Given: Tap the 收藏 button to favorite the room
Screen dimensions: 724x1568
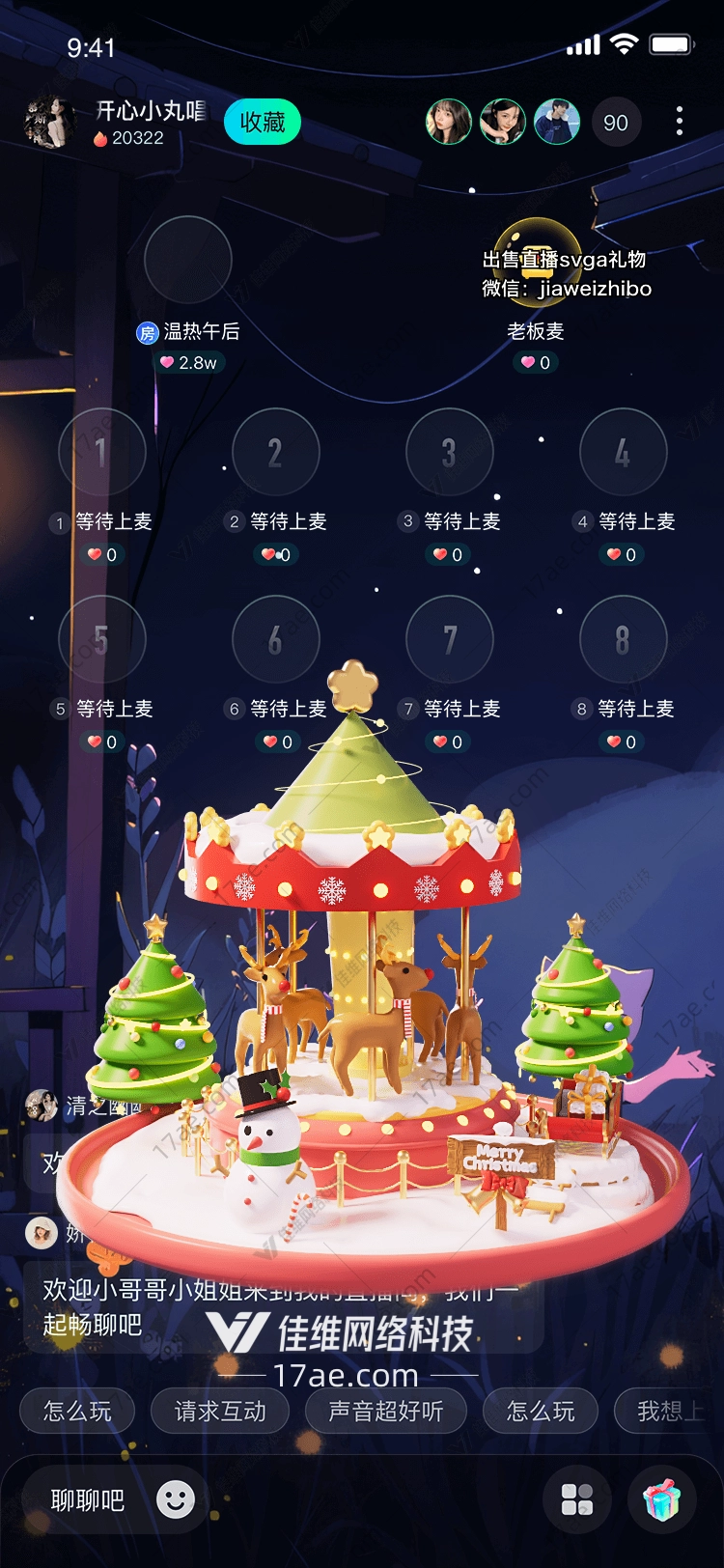Looking at the screenshot, I should [x=262, y=123].
